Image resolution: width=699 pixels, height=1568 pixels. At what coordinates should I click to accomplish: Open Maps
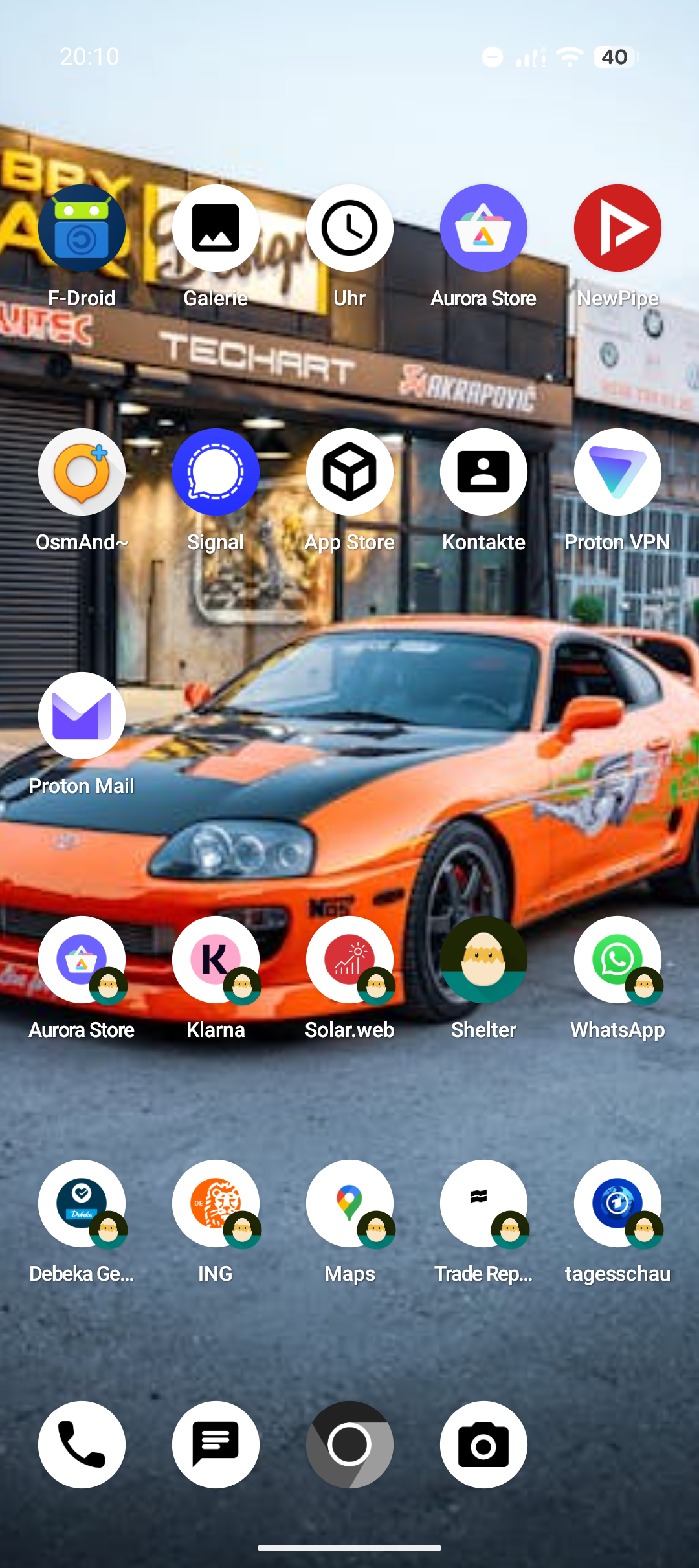[349, 1204]
